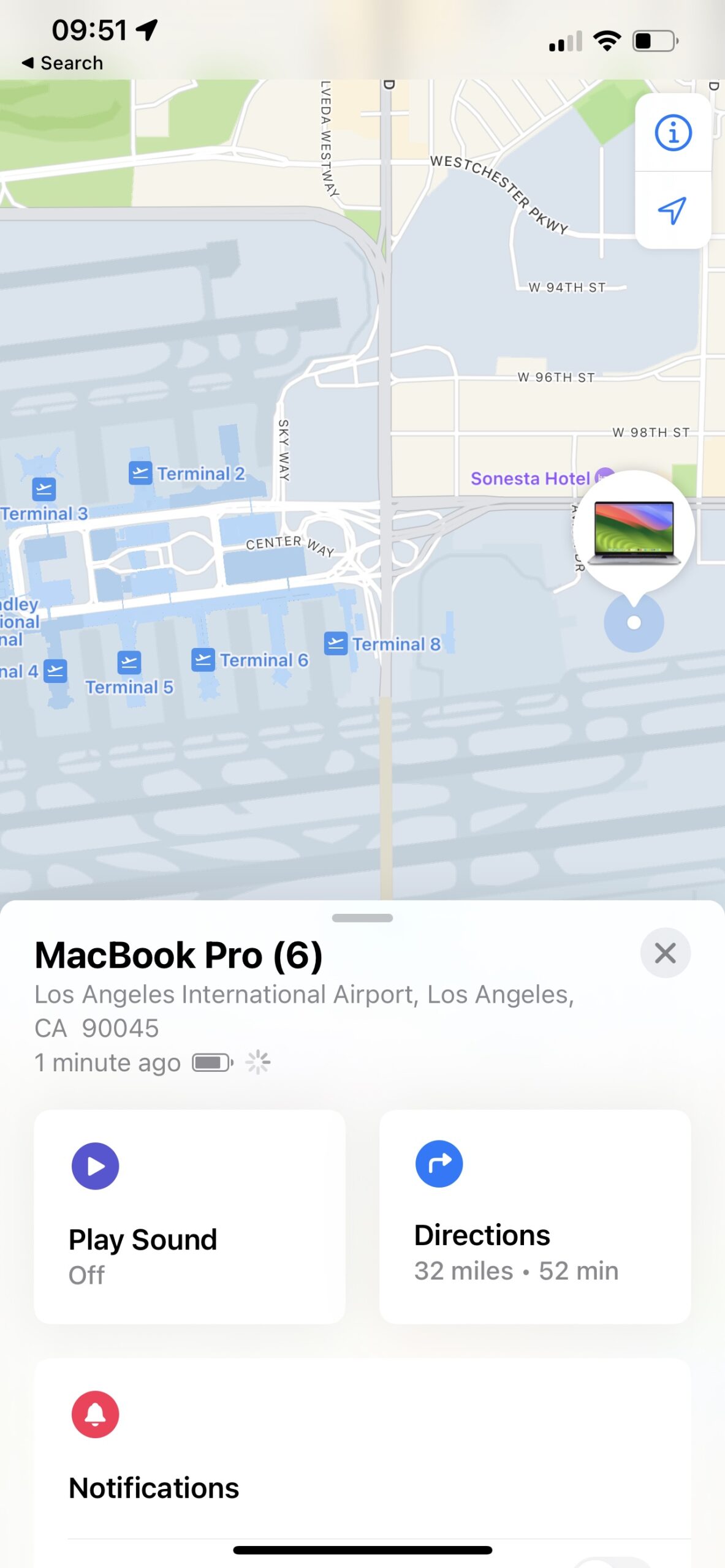Viewport: 725px width, 1568px height.
Task: Center map on my current location
Action: [x=672, y=211]
